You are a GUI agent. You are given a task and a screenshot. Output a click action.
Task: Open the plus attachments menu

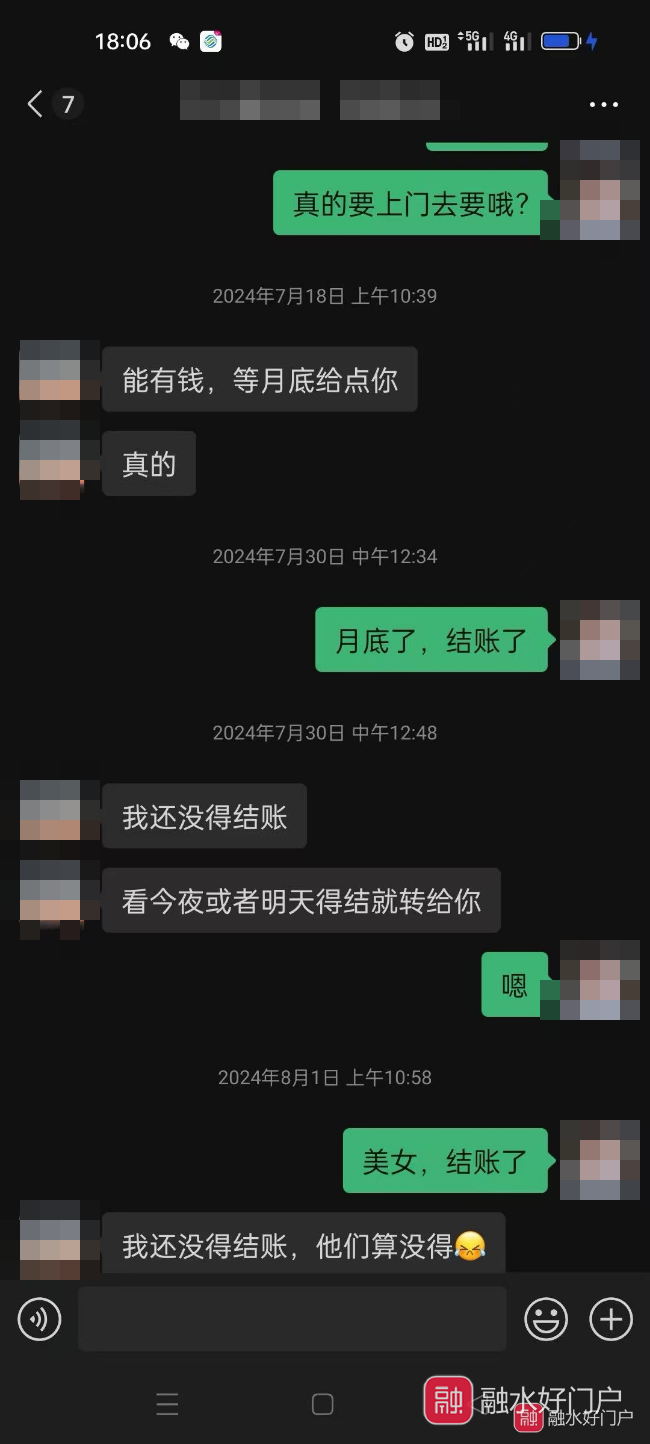610,1320
